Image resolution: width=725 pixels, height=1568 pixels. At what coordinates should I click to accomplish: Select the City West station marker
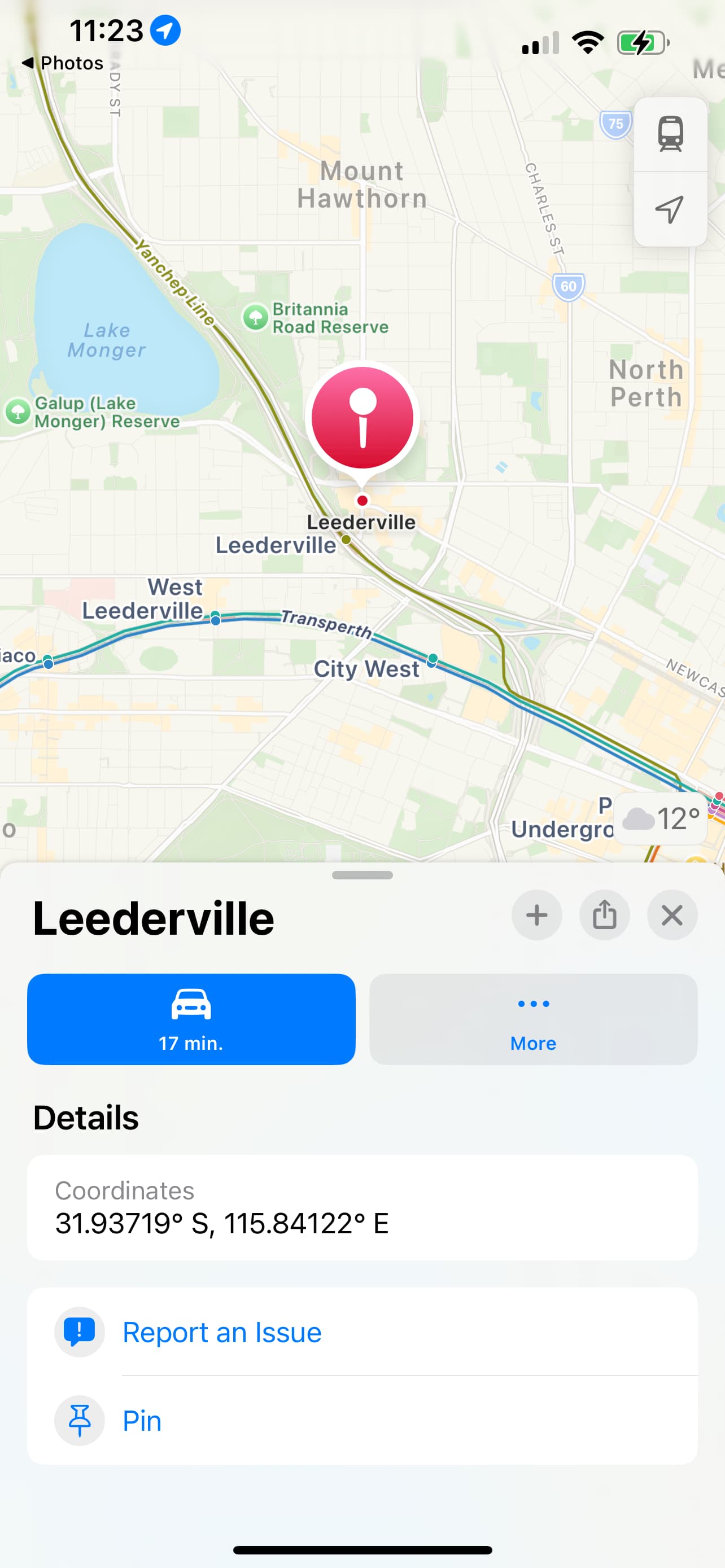pyautogui.click(x=433, y=659)
